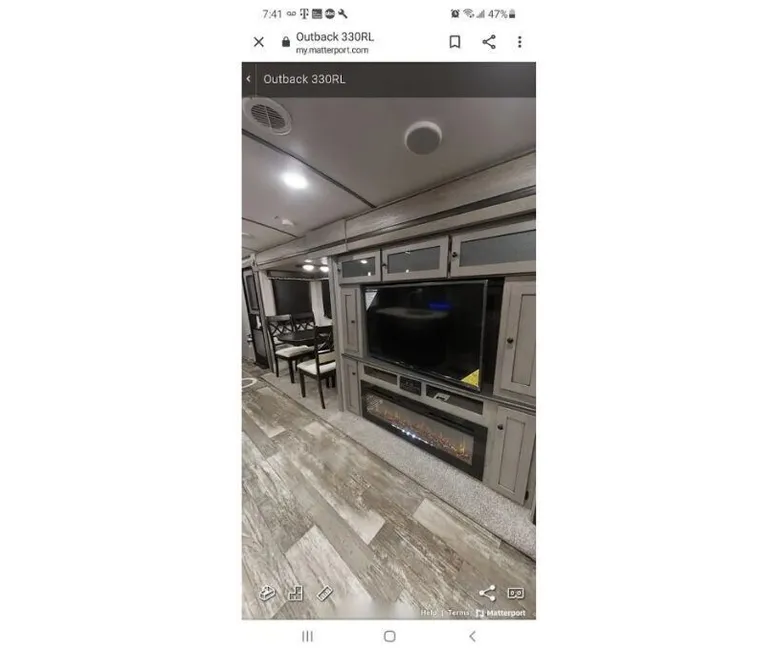
Task: Open the measurement ruler tool
Action: point(324,593)
